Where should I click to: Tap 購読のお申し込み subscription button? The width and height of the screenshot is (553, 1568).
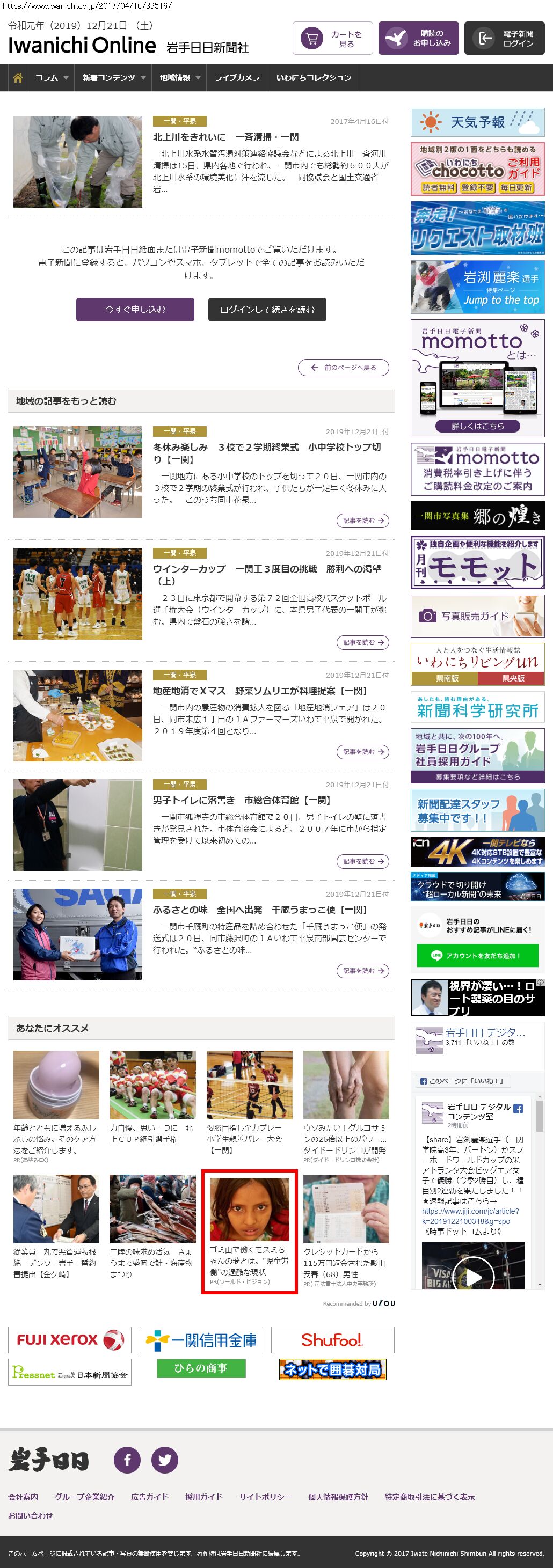coord(418,38)
